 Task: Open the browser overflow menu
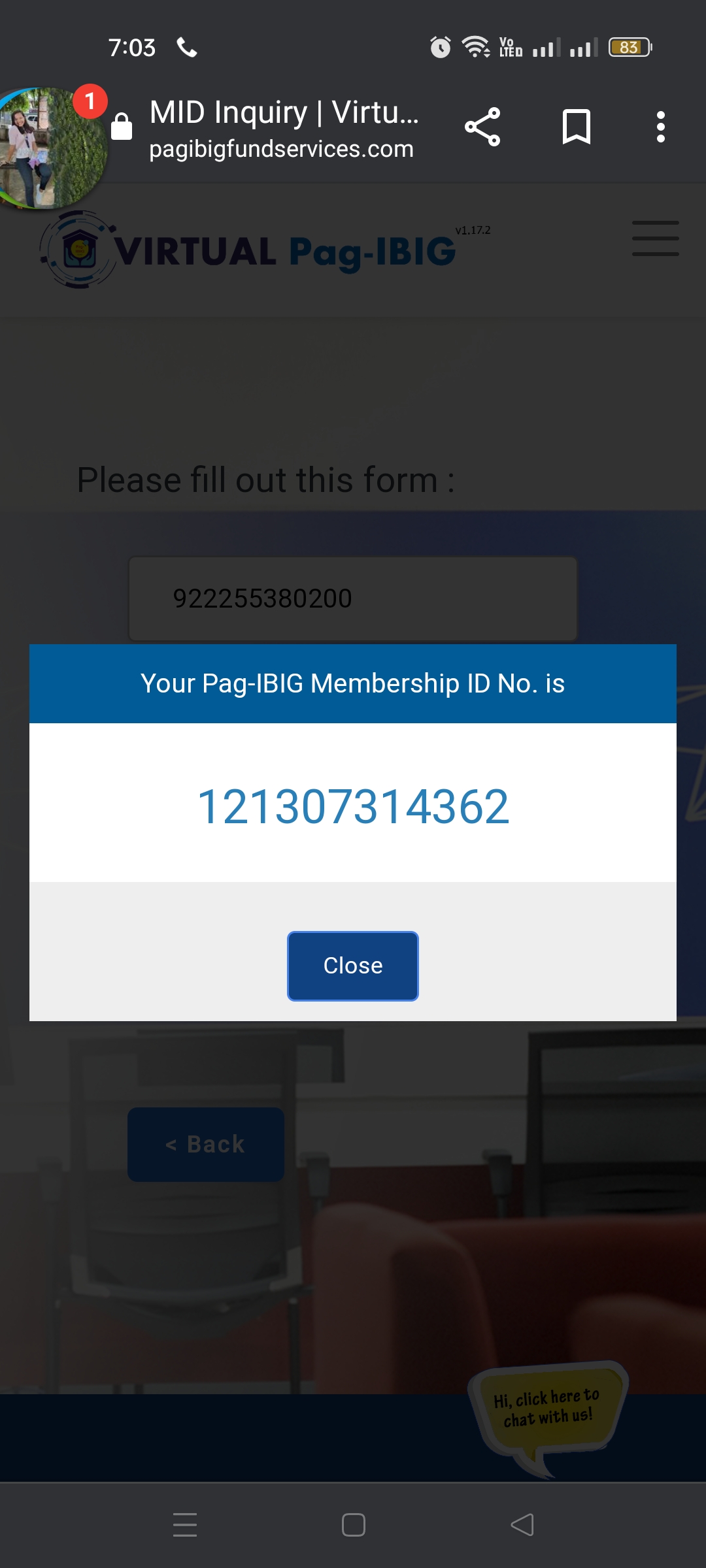[661, 127]
